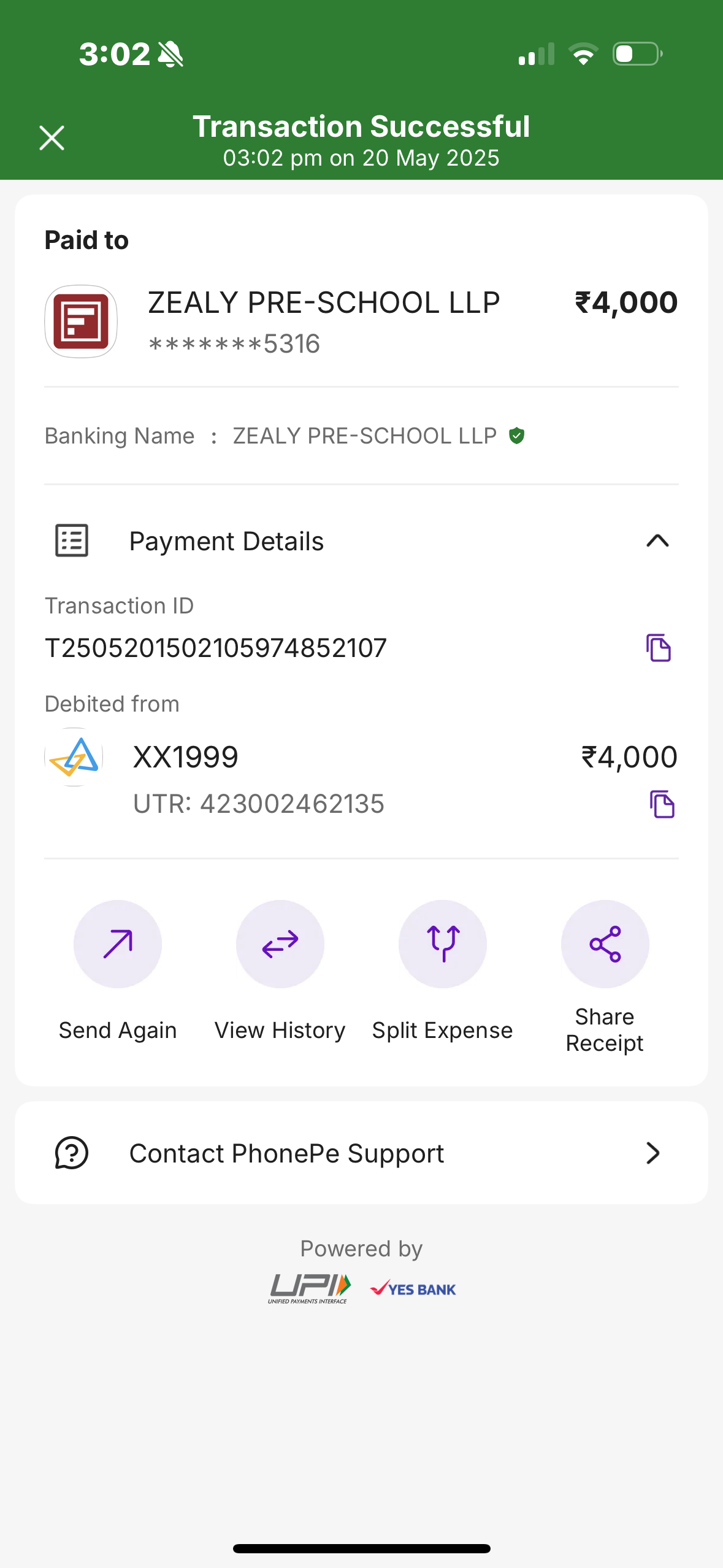This screenshot has height=1568, width=723.
Task: Tap Send Again to repeat payment
Action: [x=118, y=944]
